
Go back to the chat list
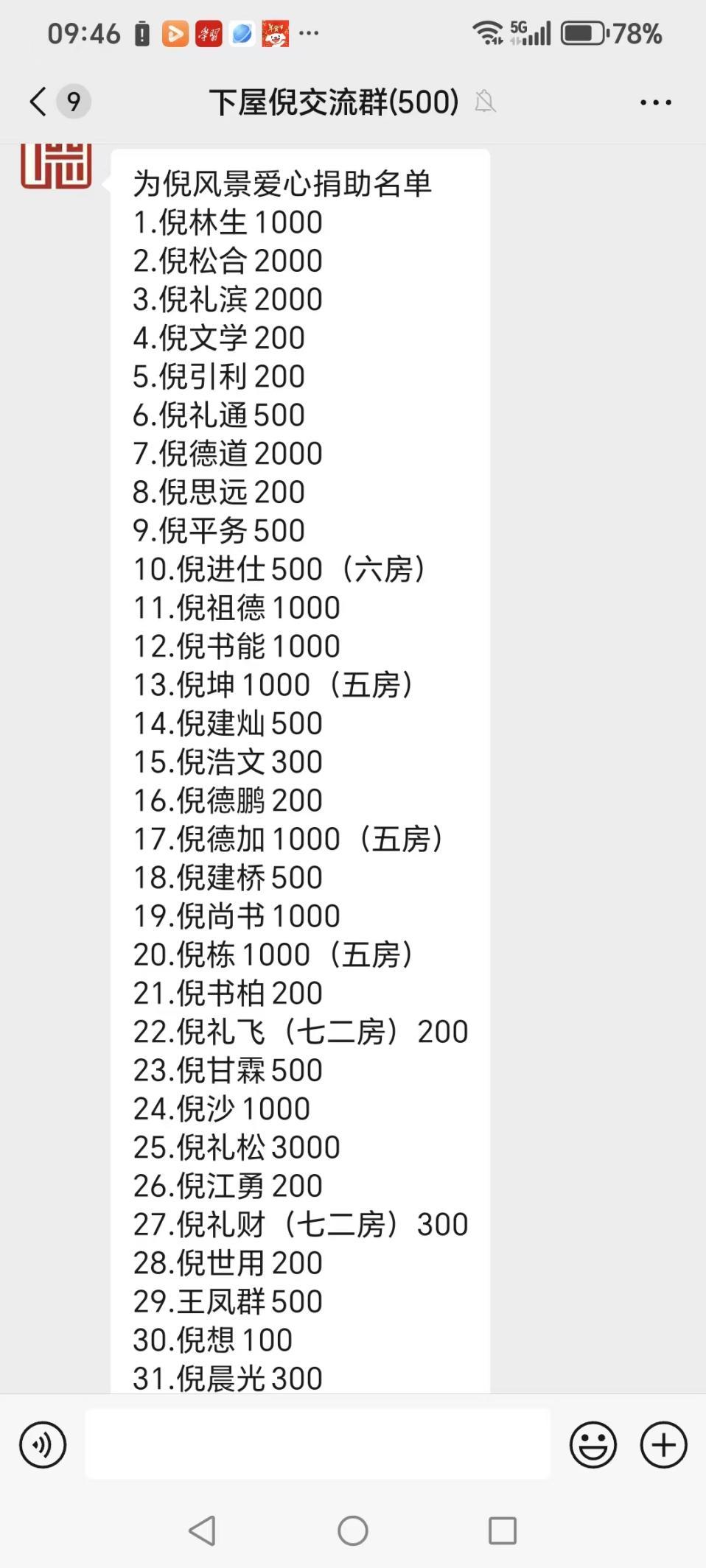(38, 101)
